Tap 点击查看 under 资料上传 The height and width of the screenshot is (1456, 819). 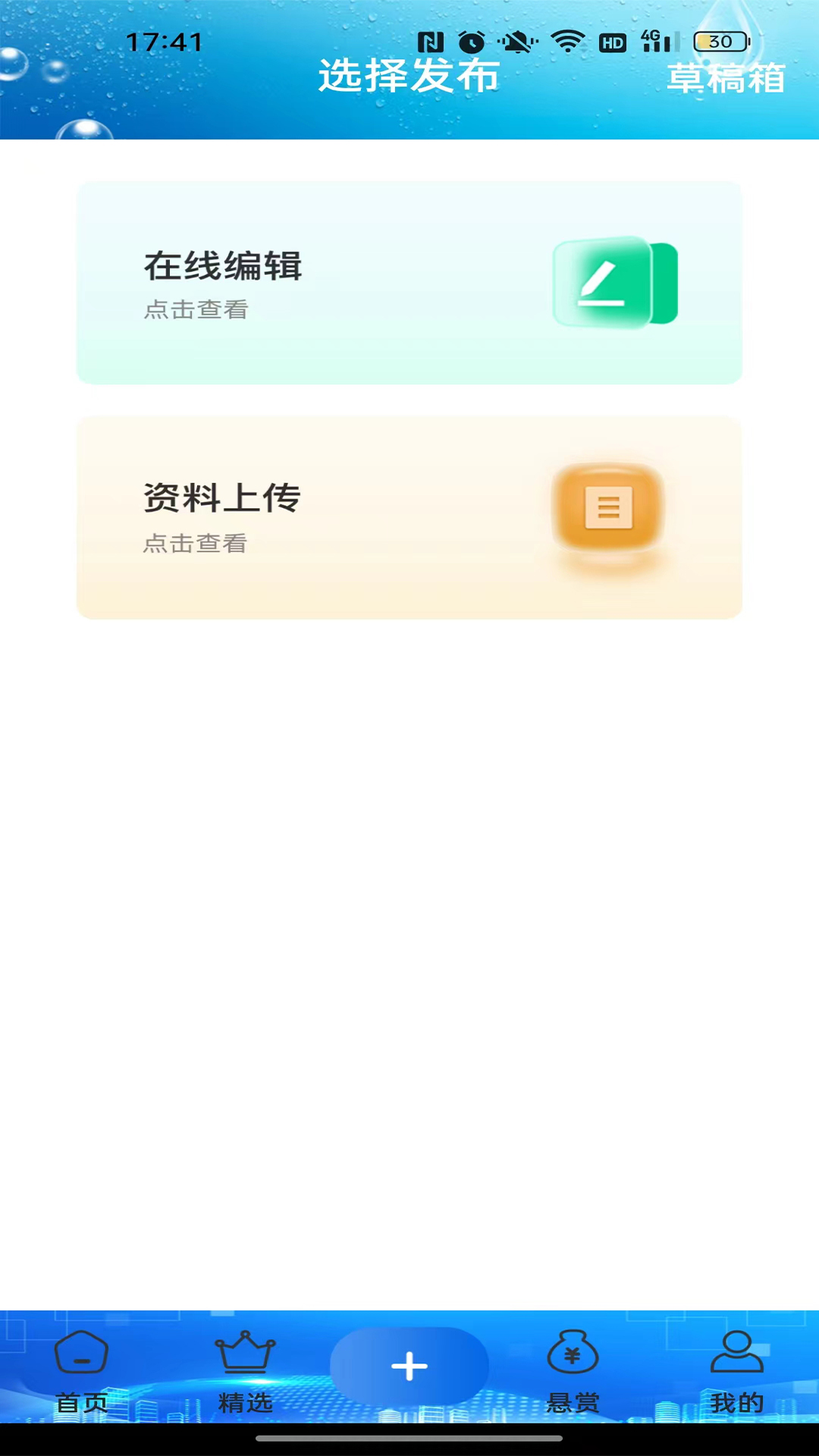[x=197, y=543]
